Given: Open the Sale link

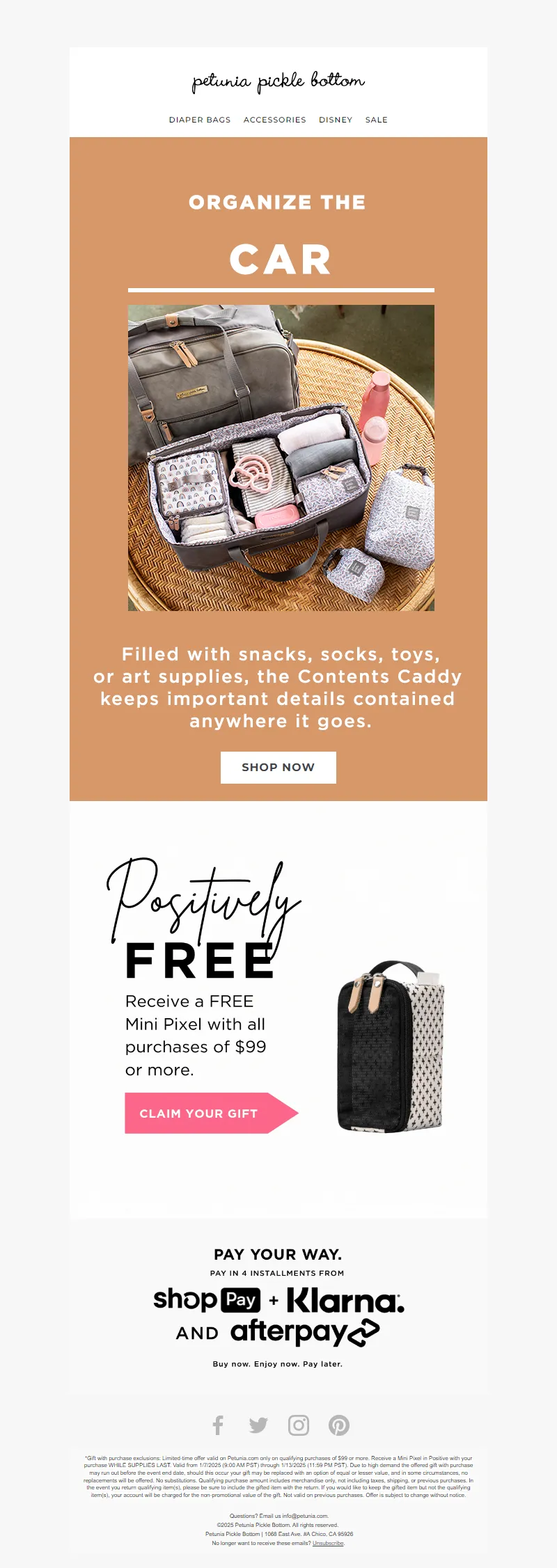Looking at the screenshot, I should pyautogui.click(x=376, y=120).
